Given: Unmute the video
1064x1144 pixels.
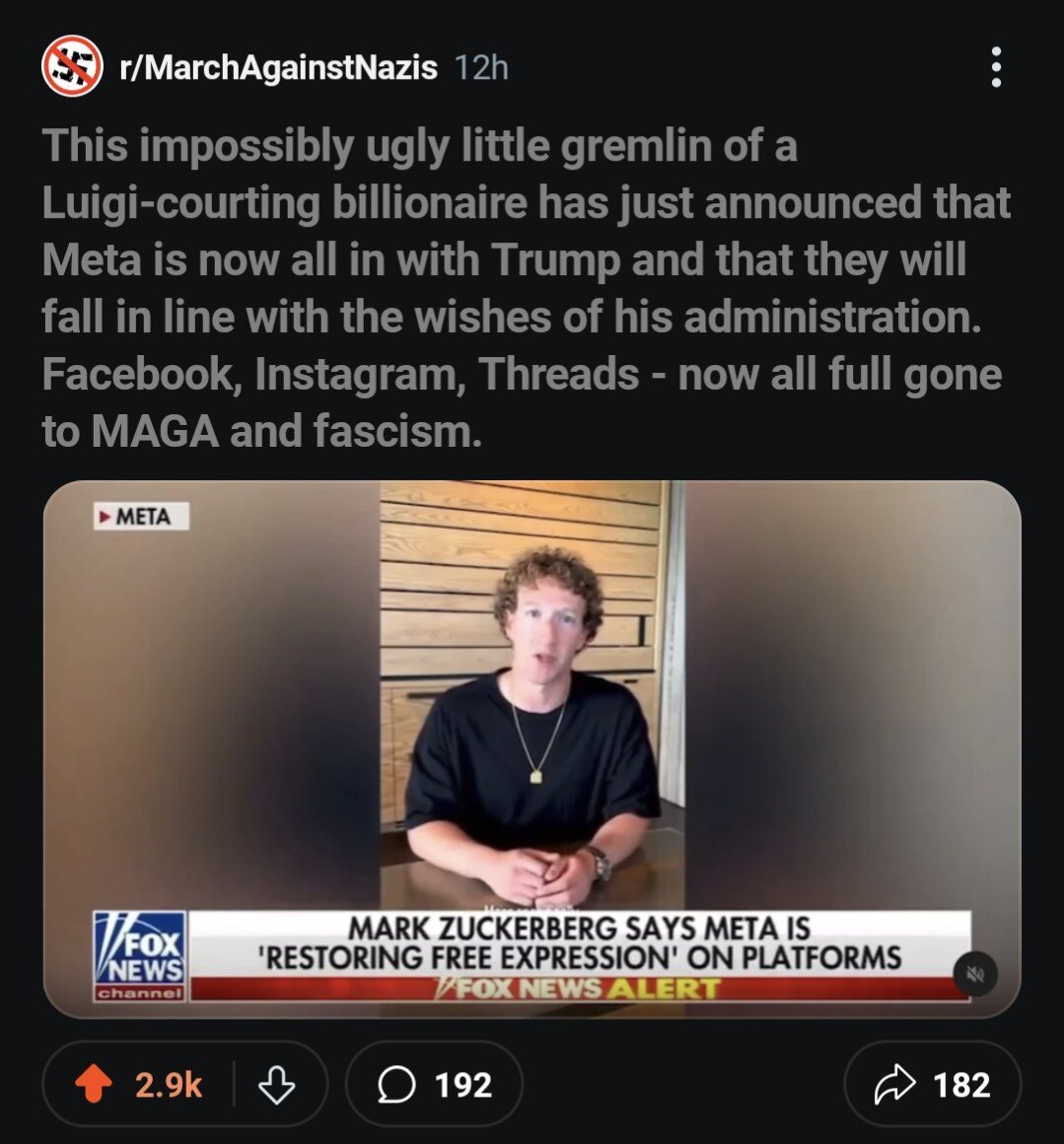Looking at the screenshot, I should point(976,973).
